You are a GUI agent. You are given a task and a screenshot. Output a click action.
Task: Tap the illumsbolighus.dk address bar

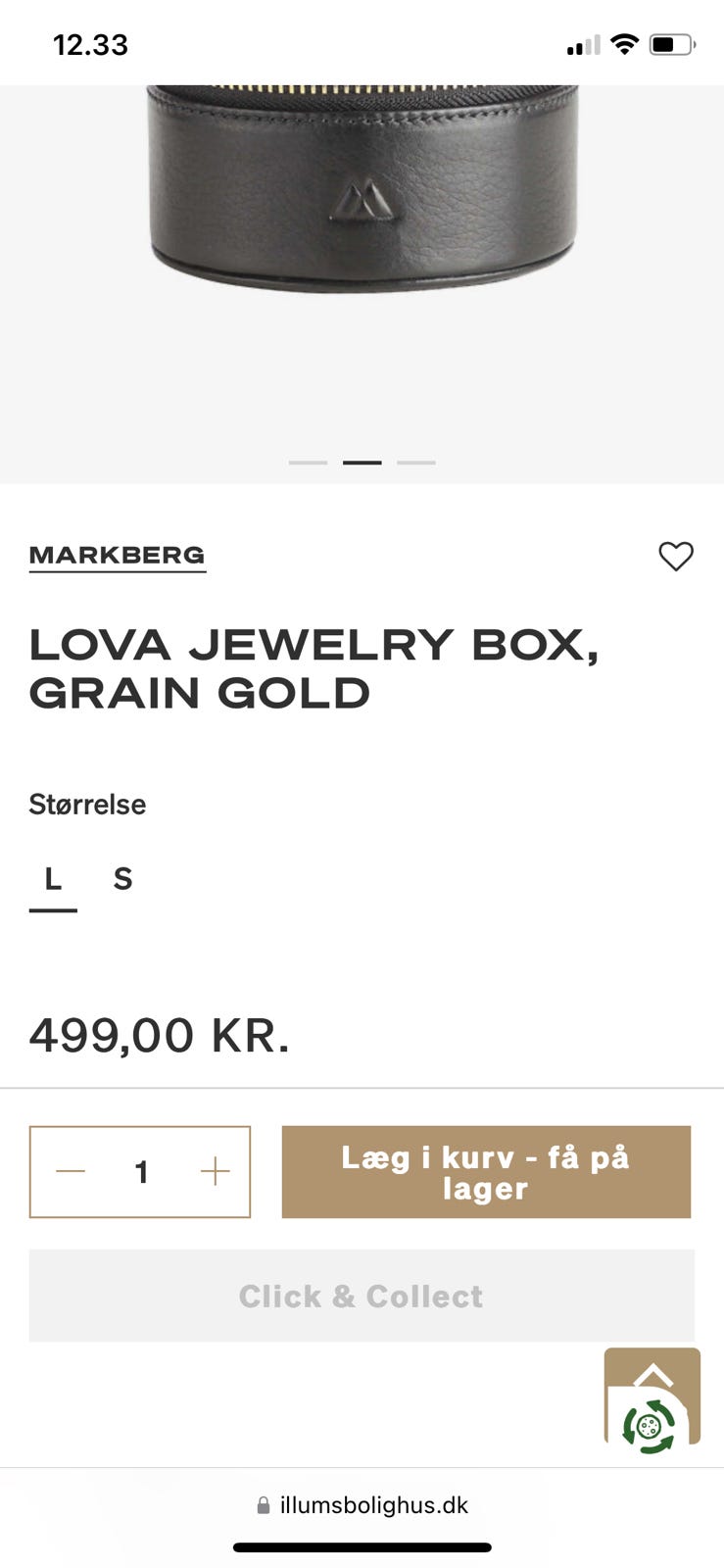375,1505
